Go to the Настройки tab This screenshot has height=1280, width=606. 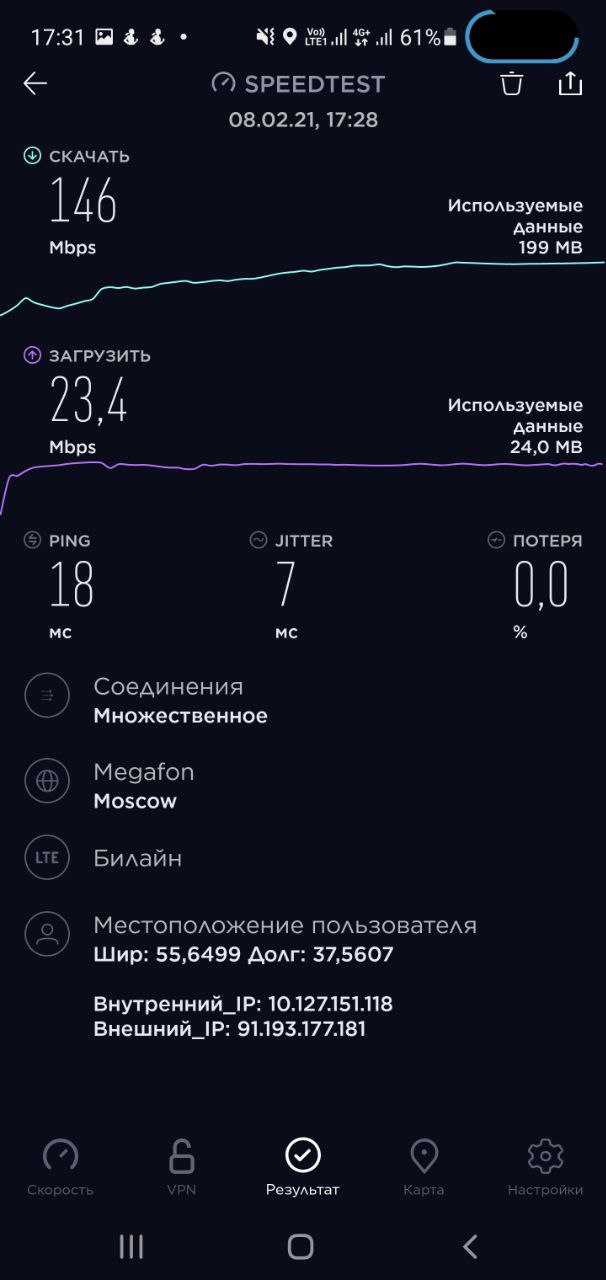click(545, 1168)
